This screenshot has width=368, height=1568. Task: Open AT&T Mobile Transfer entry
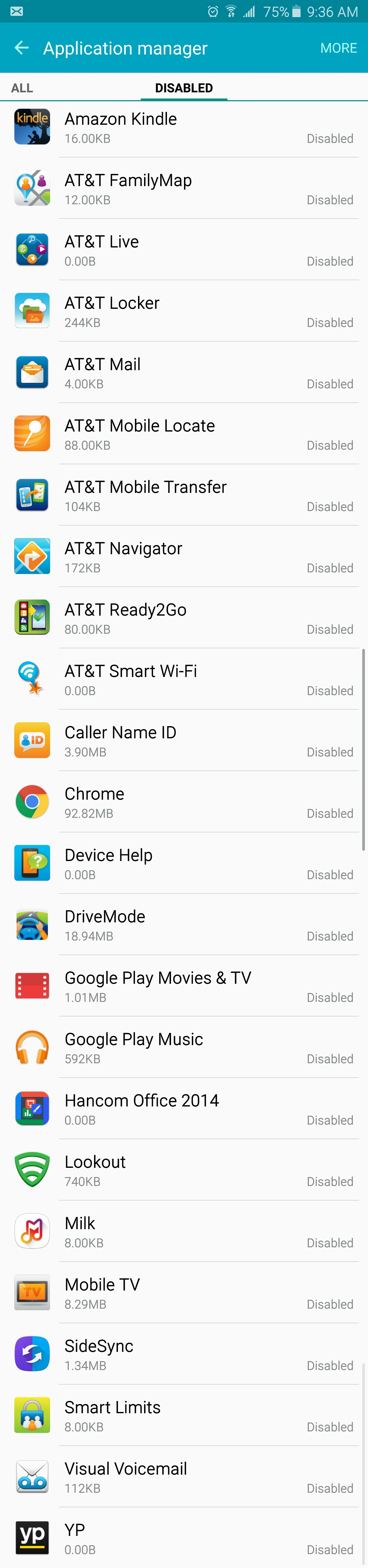pyautogui.click(x=184, y=496)
